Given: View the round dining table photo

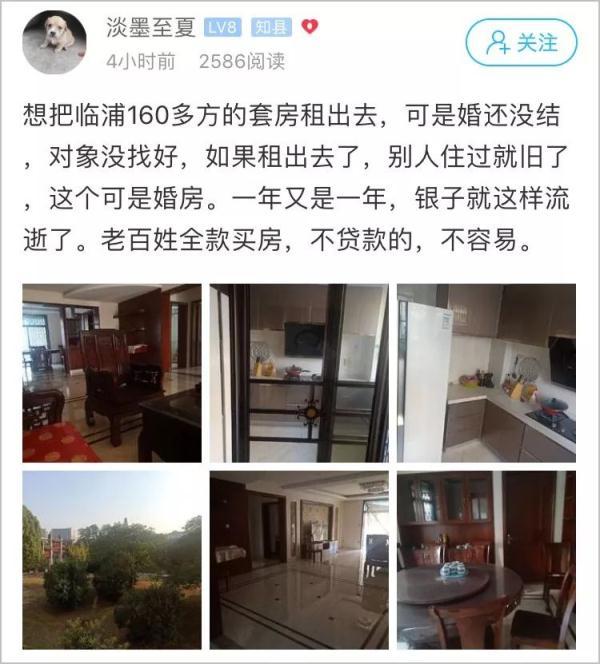Looking at the screenshot, I should [486, 560].
